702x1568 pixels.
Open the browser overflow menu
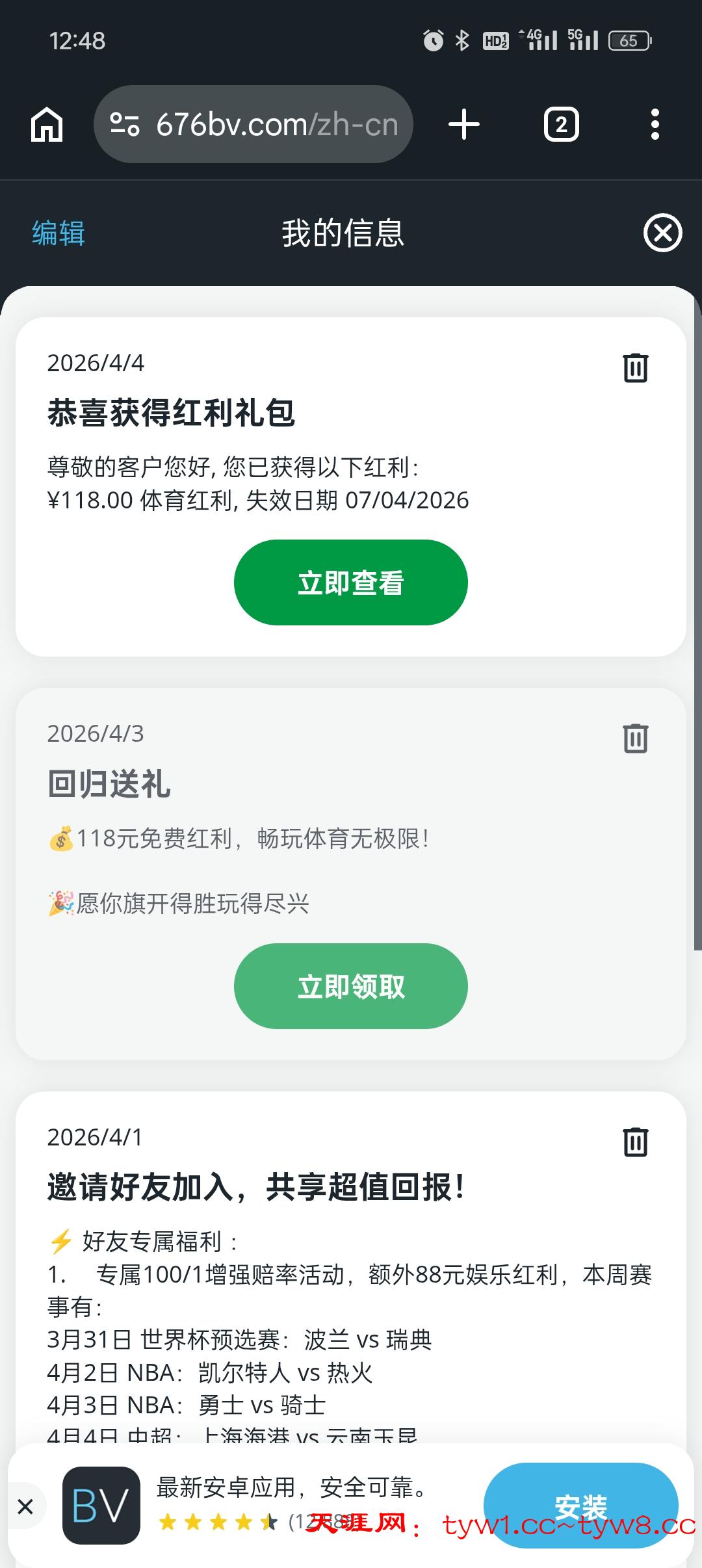[x=655, y=124]
